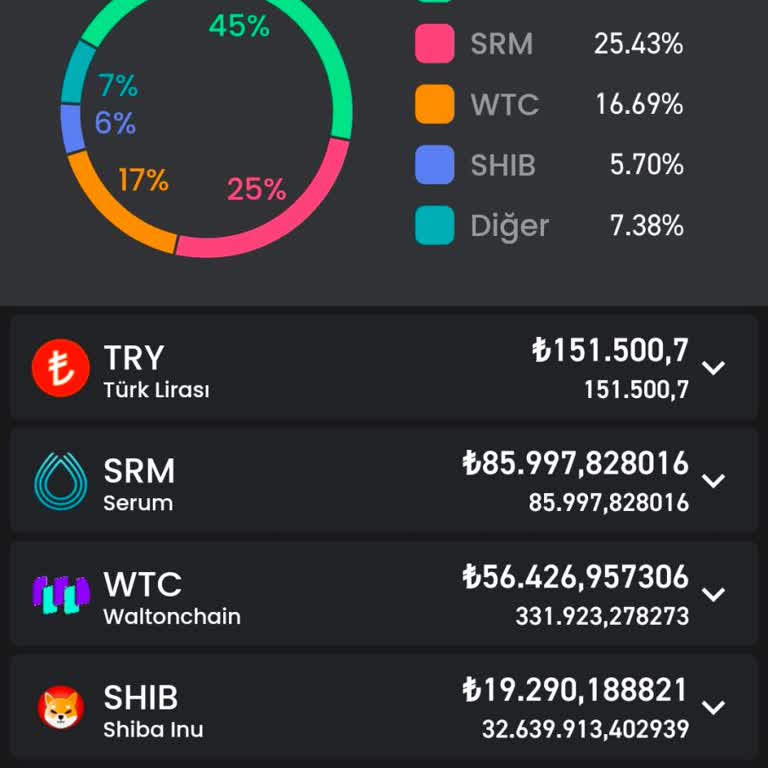Expand the TRY Türk Lirası row chevron
Screen dimensions: 768x768
click(713, 368)
